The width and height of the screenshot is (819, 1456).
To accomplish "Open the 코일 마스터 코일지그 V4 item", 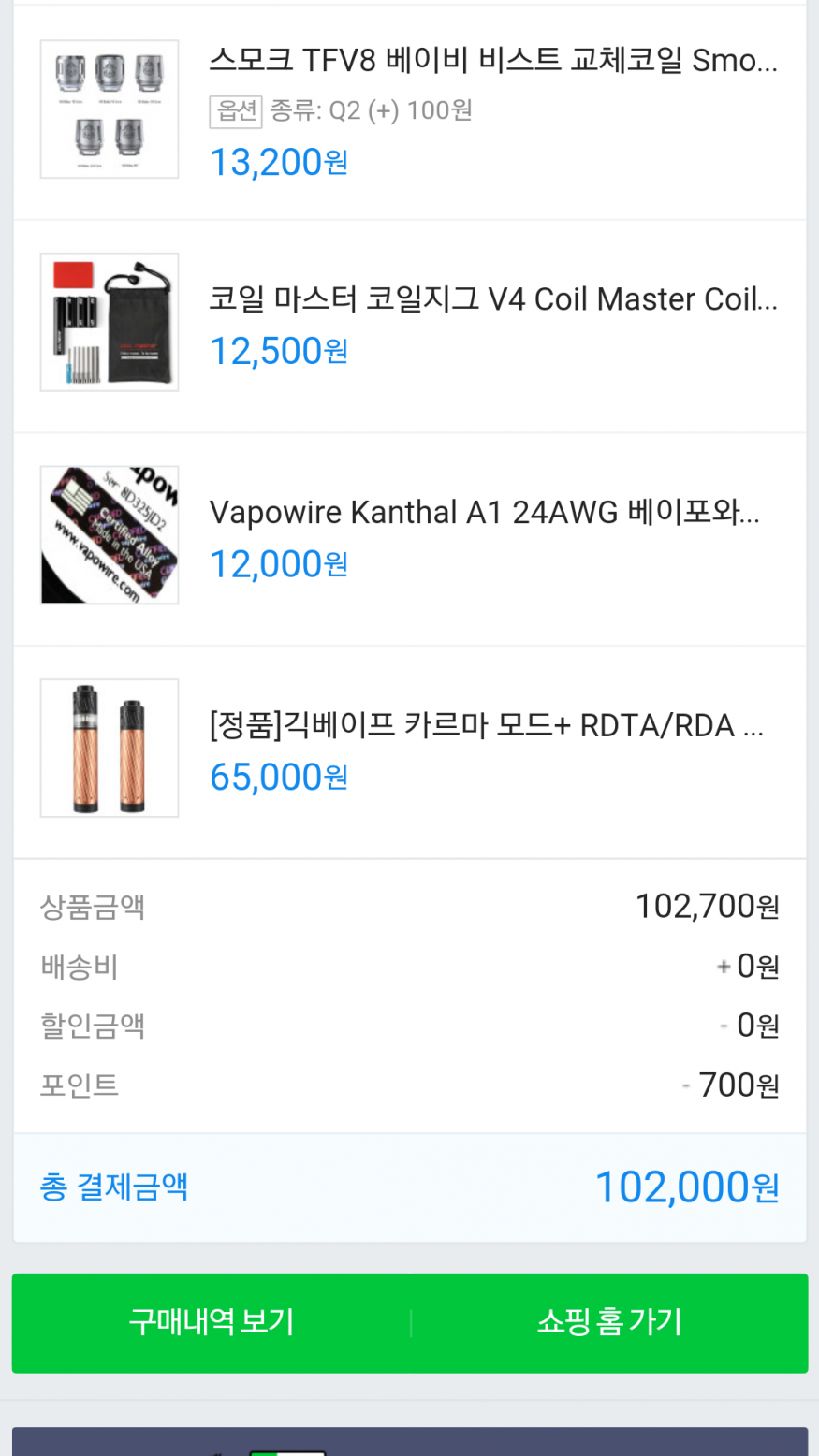I will tap(492, 299).
